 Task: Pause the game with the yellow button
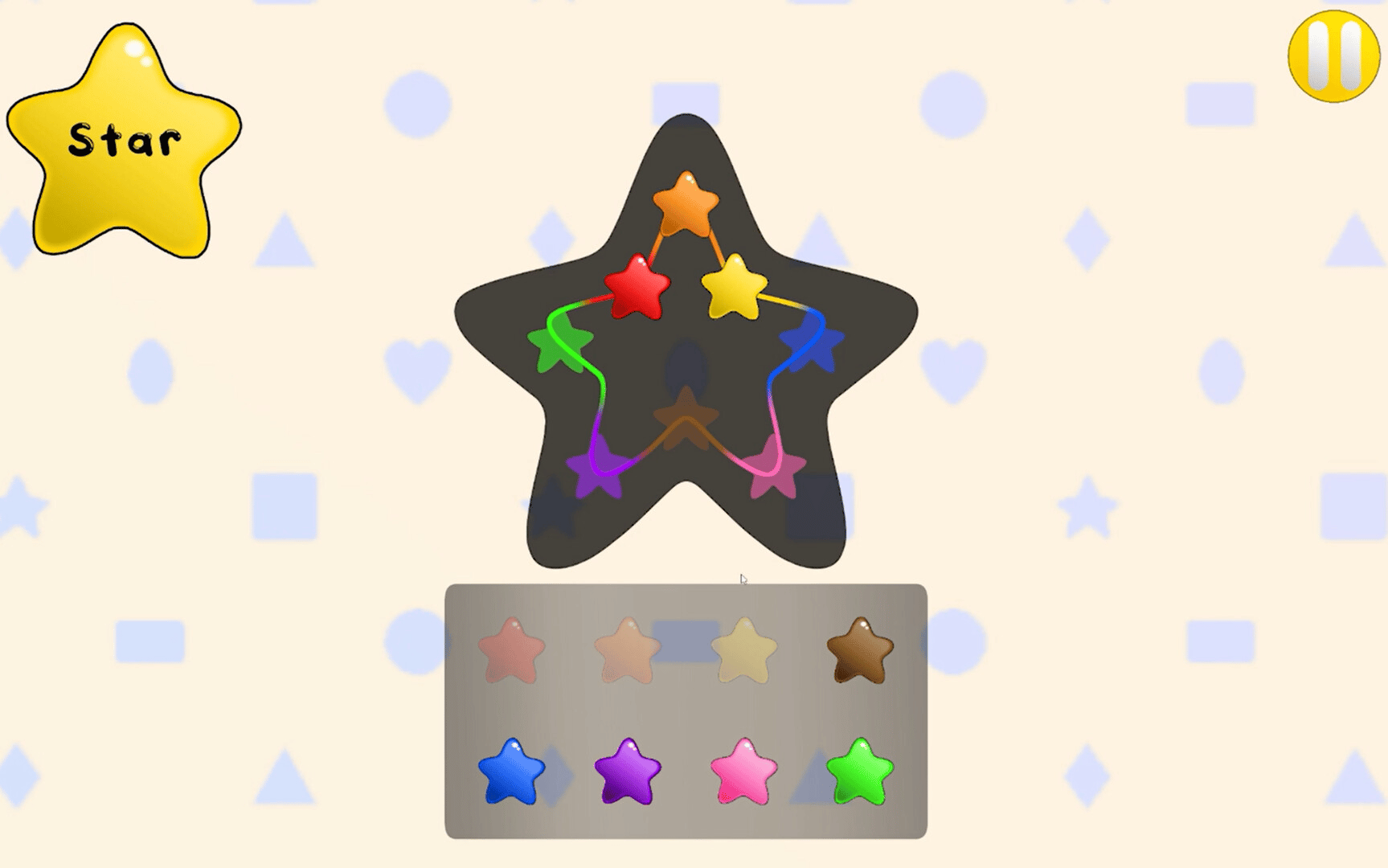pos(1333,56)
